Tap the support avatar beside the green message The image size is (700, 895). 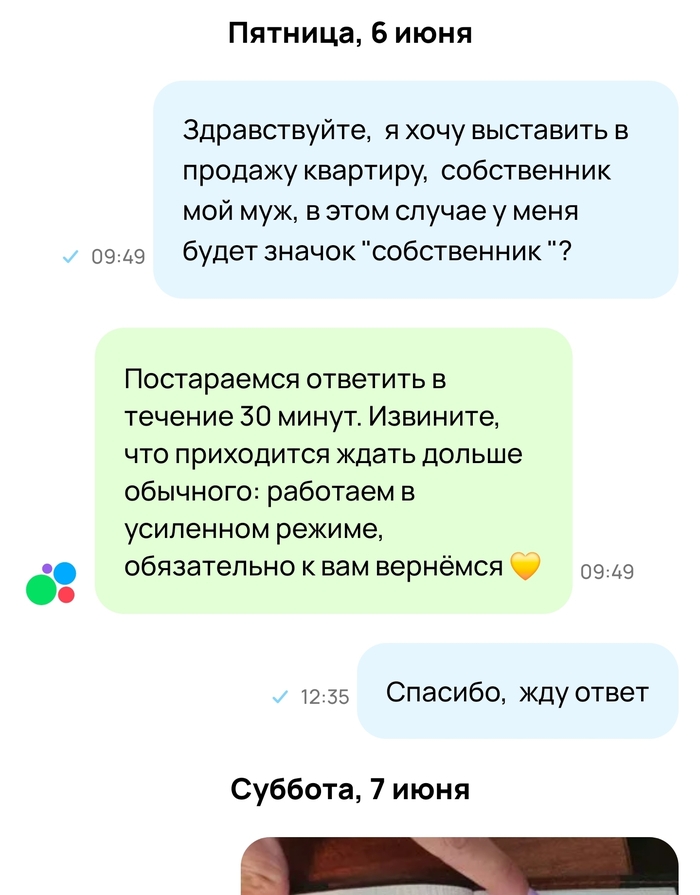(51, 583)
